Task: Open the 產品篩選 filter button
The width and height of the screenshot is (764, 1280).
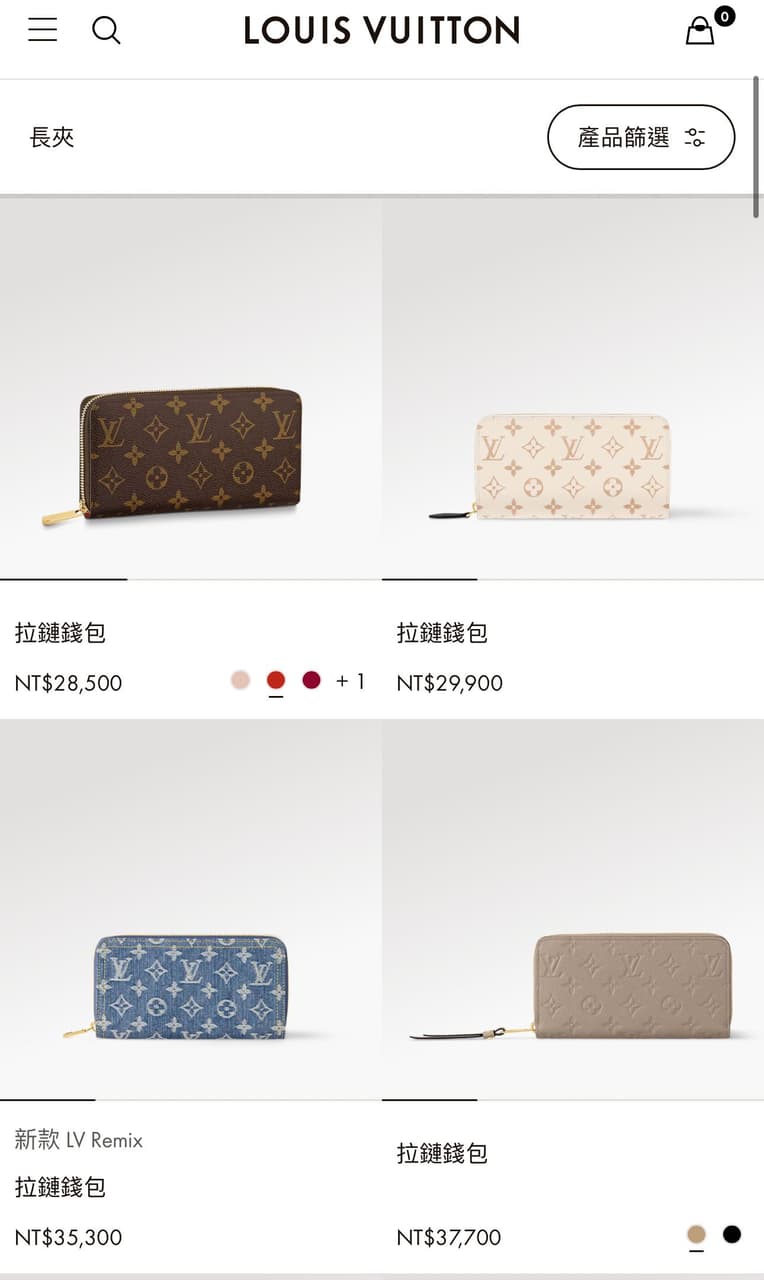Action: tap(641, 137)
